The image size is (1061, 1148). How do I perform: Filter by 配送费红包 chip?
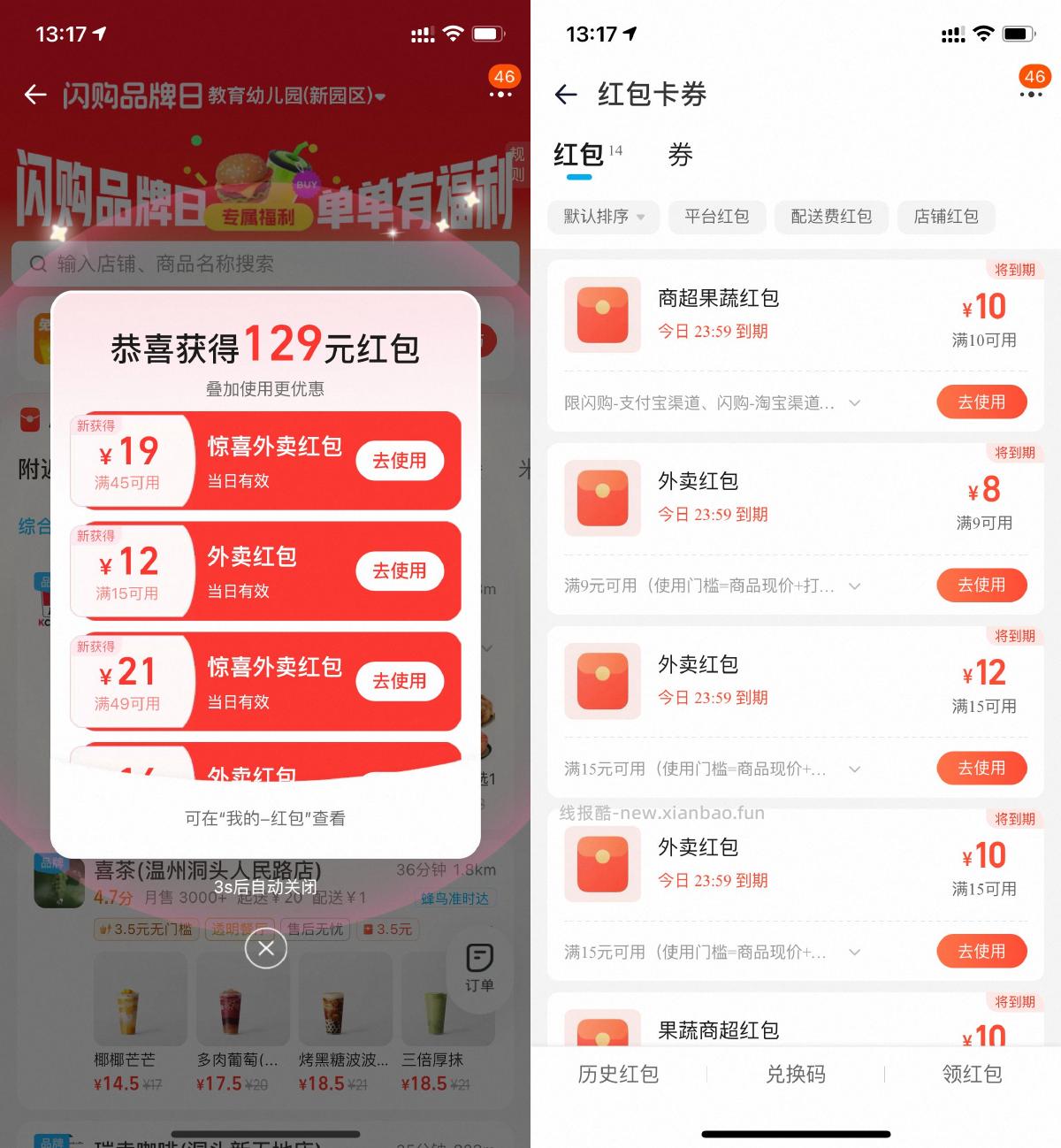coord(831,217)
